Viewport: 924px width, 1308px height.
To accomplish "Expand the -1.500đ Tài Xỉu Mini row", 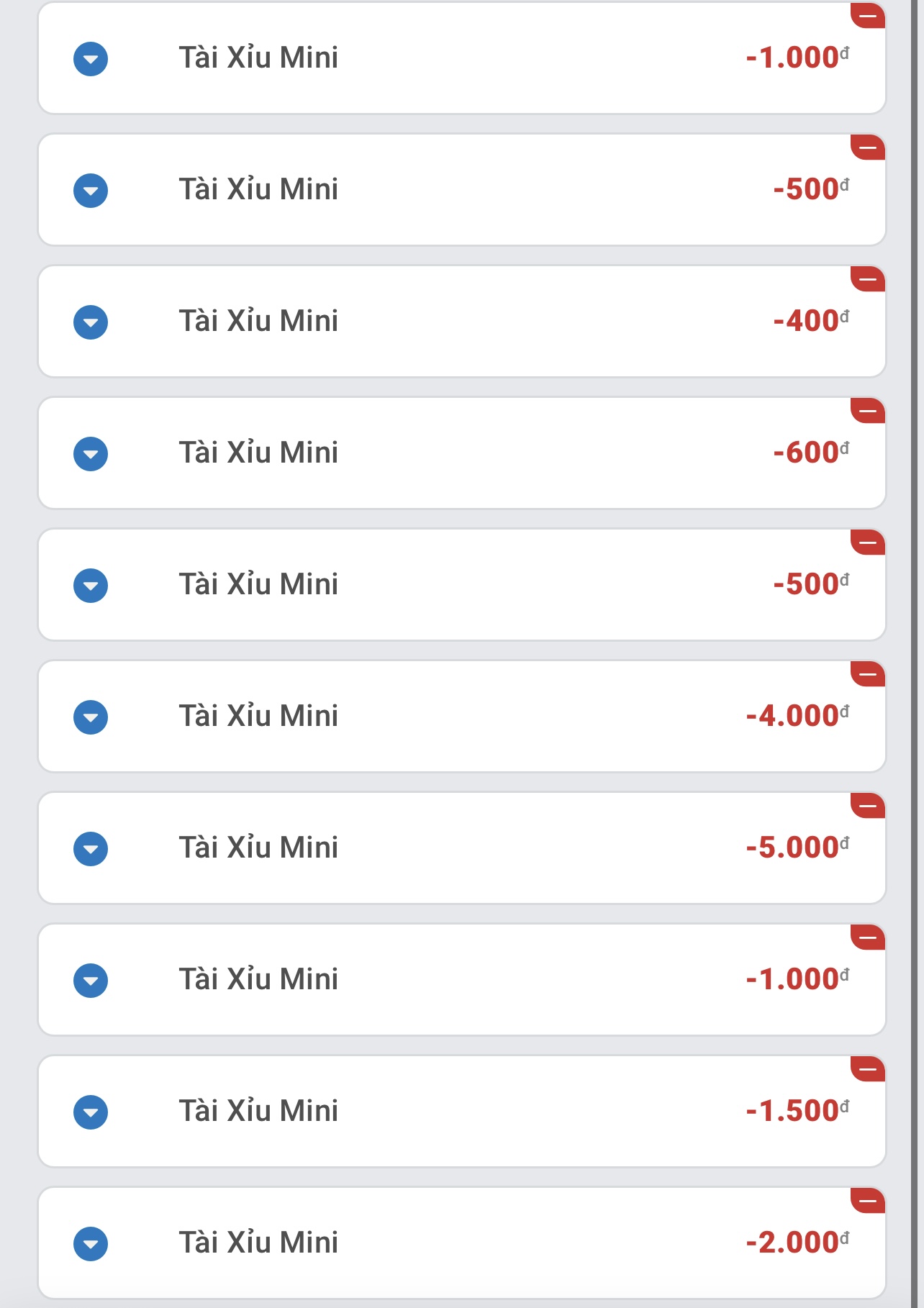I will pos(91,1112).
